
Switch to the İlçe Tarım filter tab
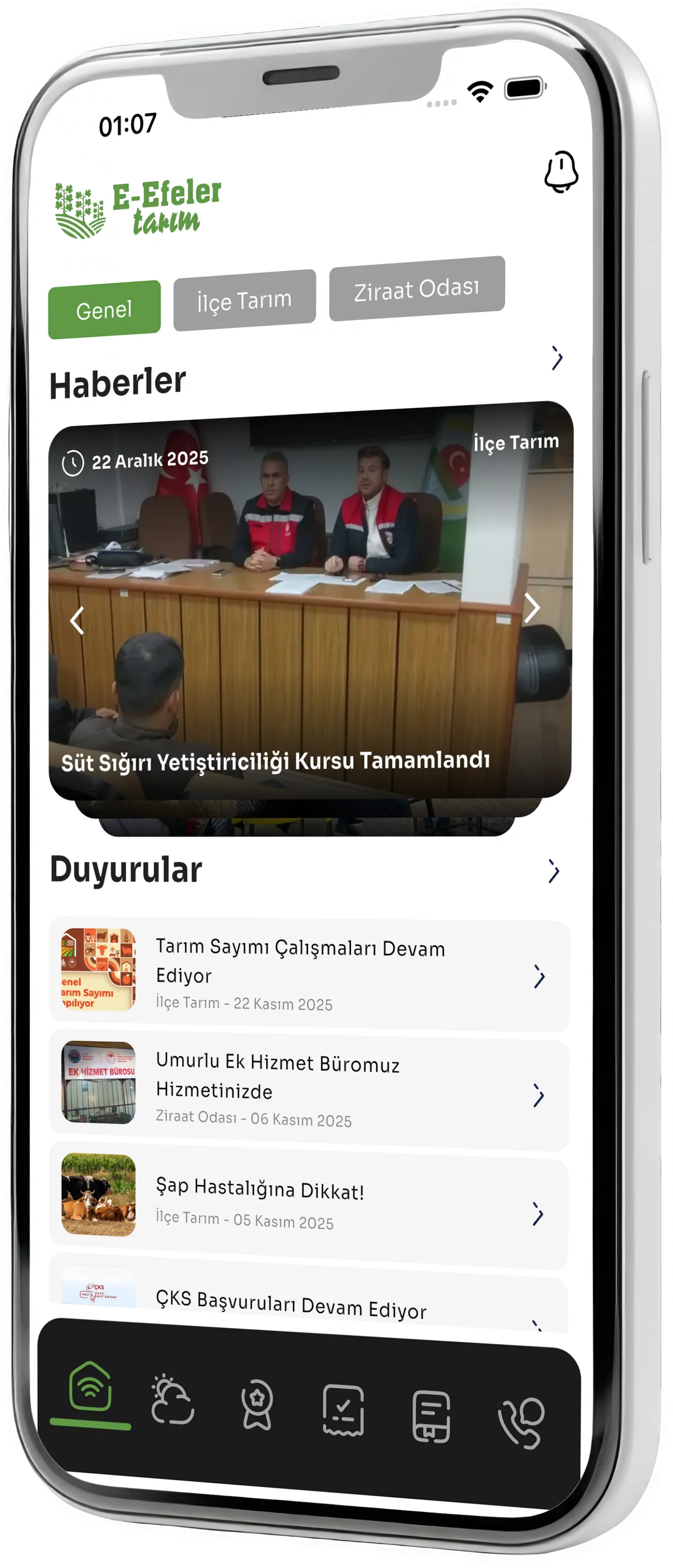click(245, 298)
